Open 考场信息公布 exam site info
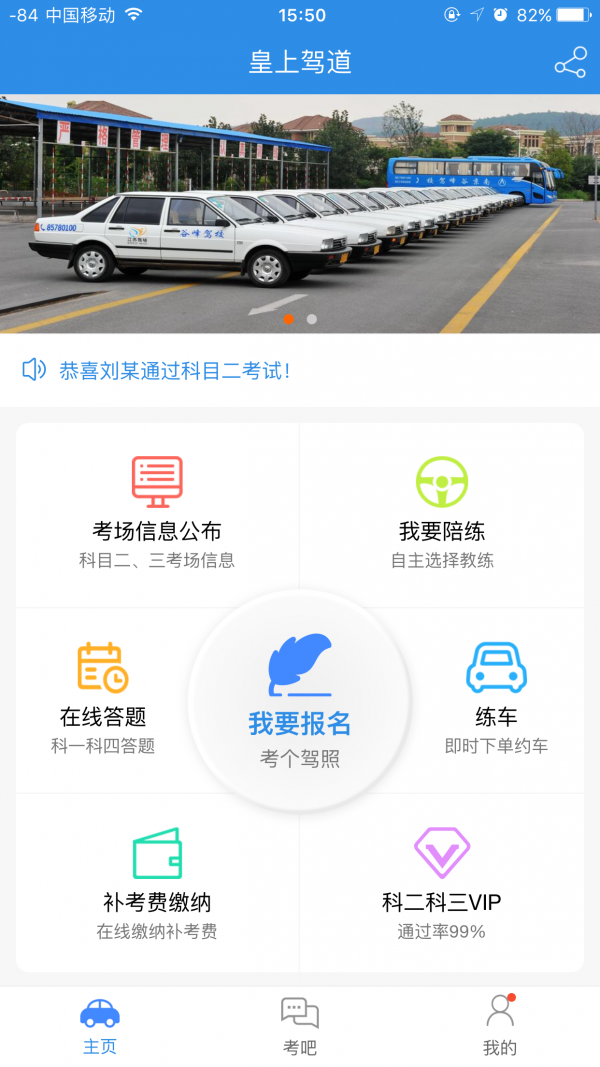Screen dimensions: 600x1067 [157, 513]
